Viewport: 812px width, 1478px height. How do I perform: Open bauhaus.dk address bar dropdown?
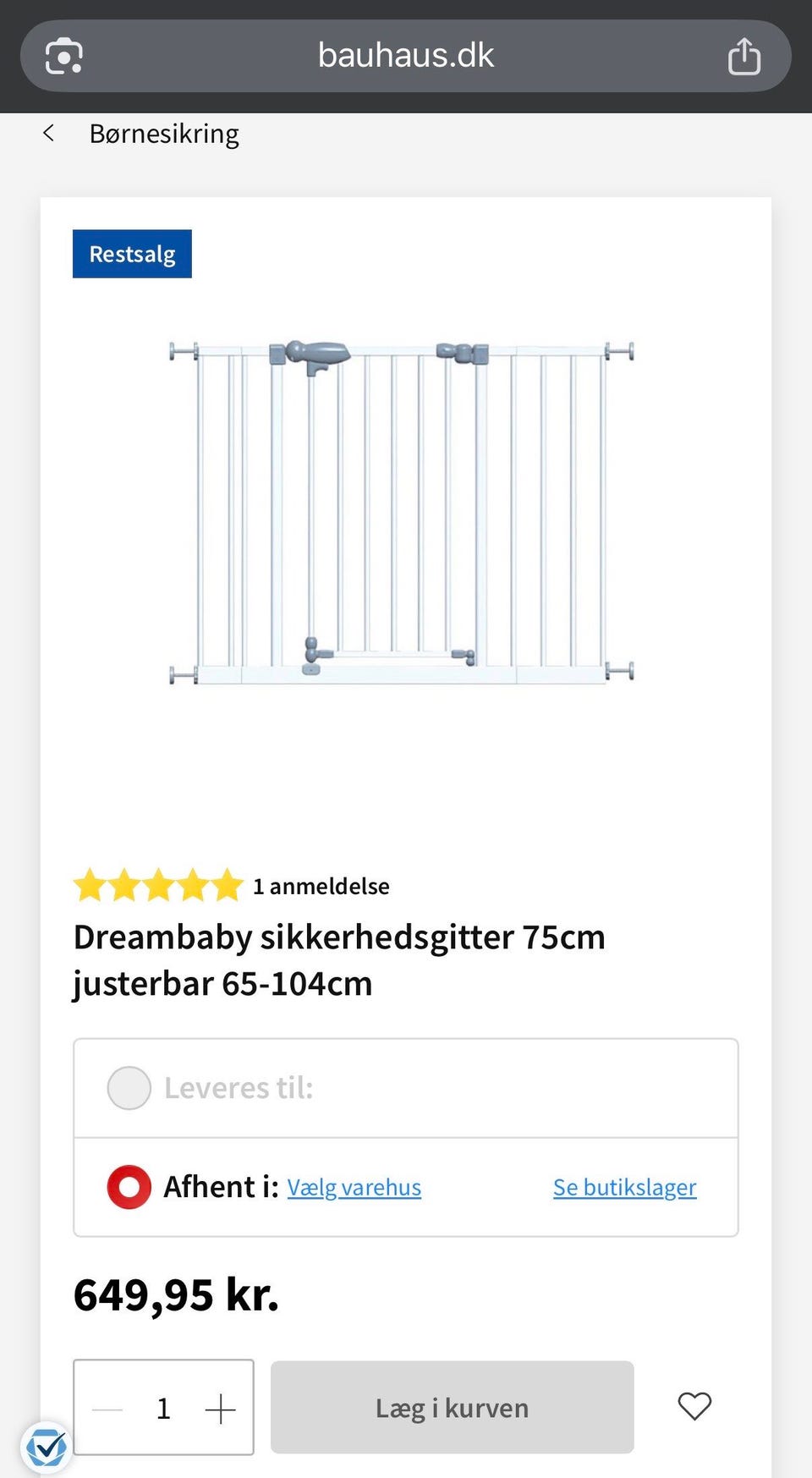(x=405, y=55)
